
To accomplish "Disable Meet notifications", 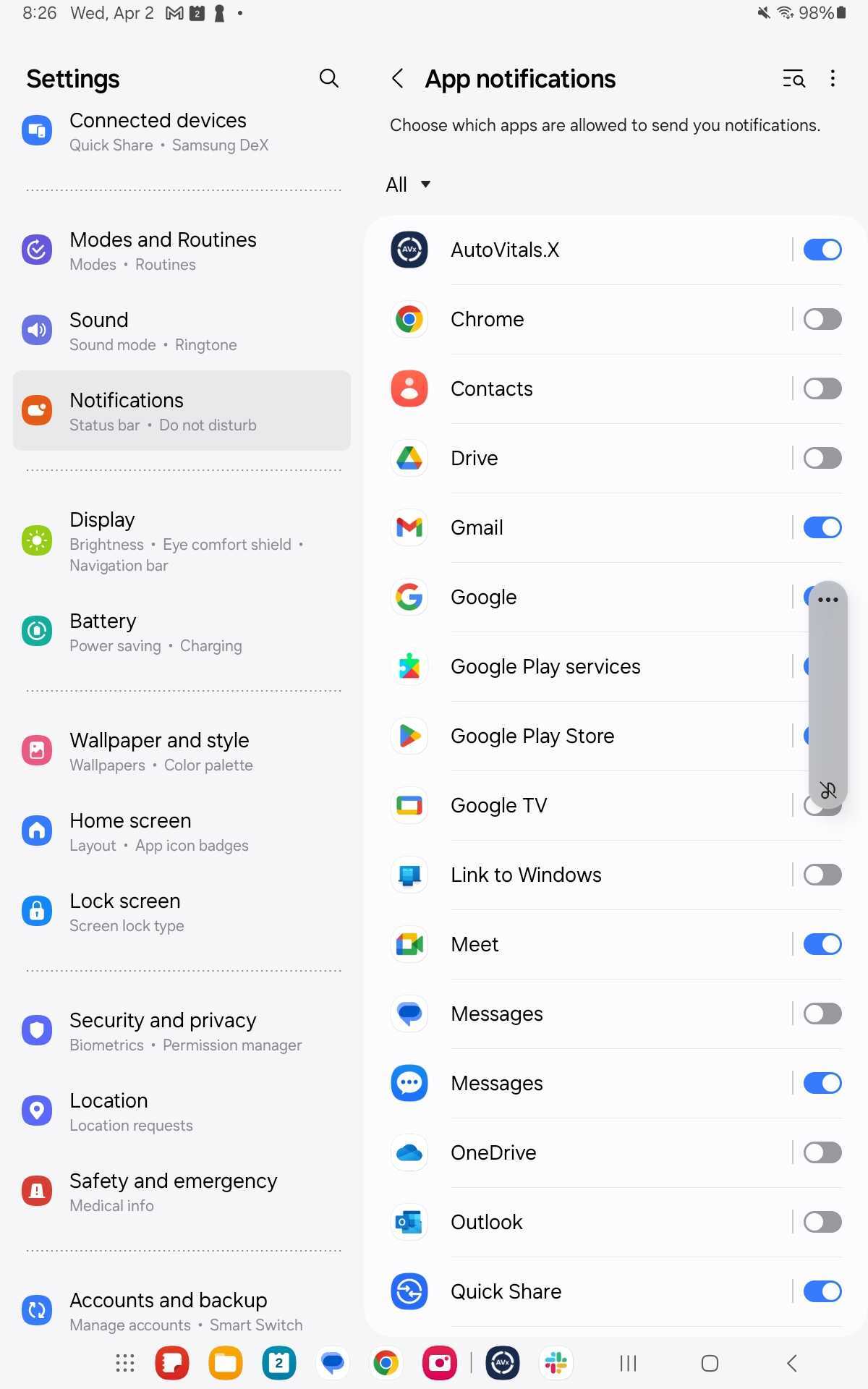I will coord(822,944).
